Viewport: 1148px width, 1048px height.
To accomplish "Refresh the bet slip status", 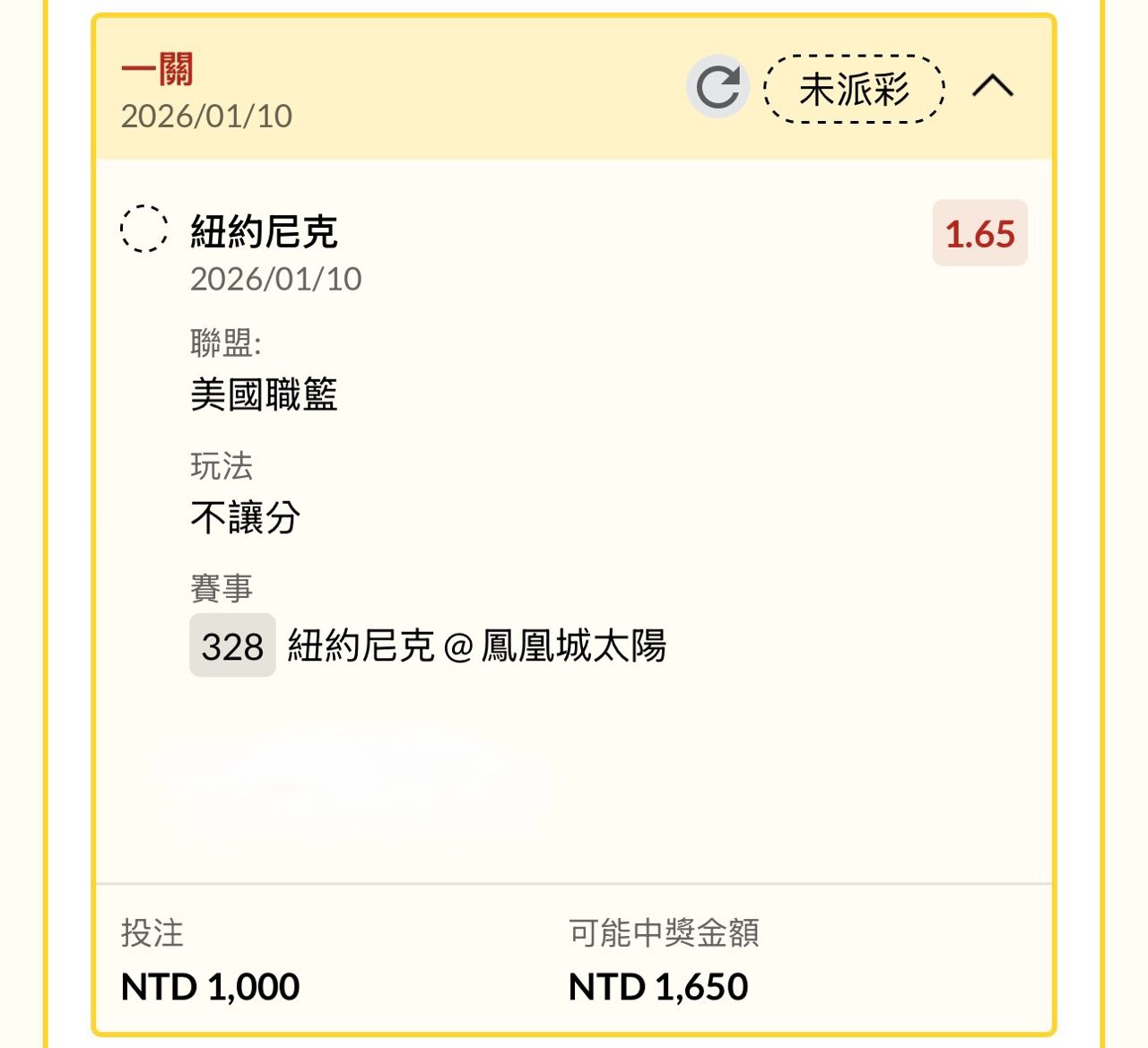I will 717,87.
